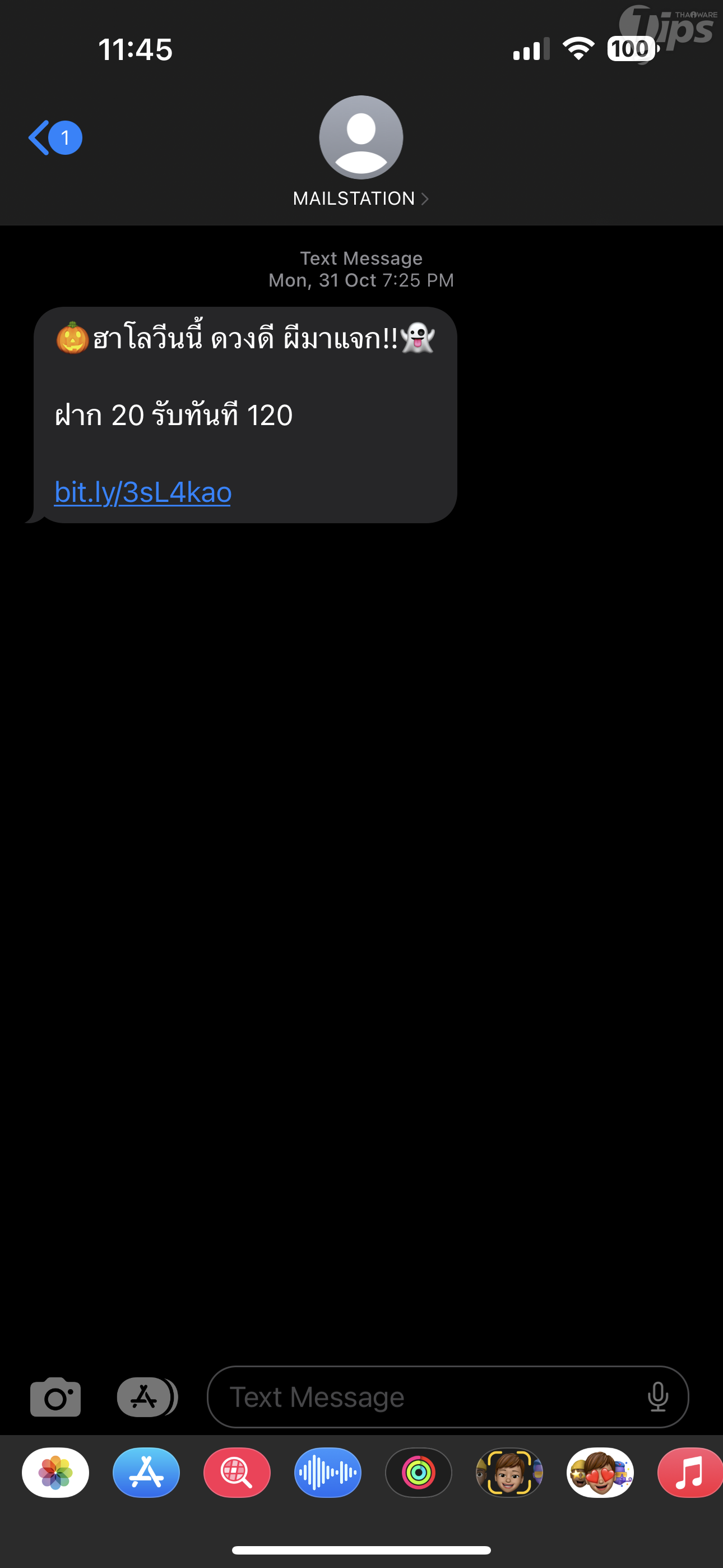
Task: Open the #images search app
Action: 237,1473
